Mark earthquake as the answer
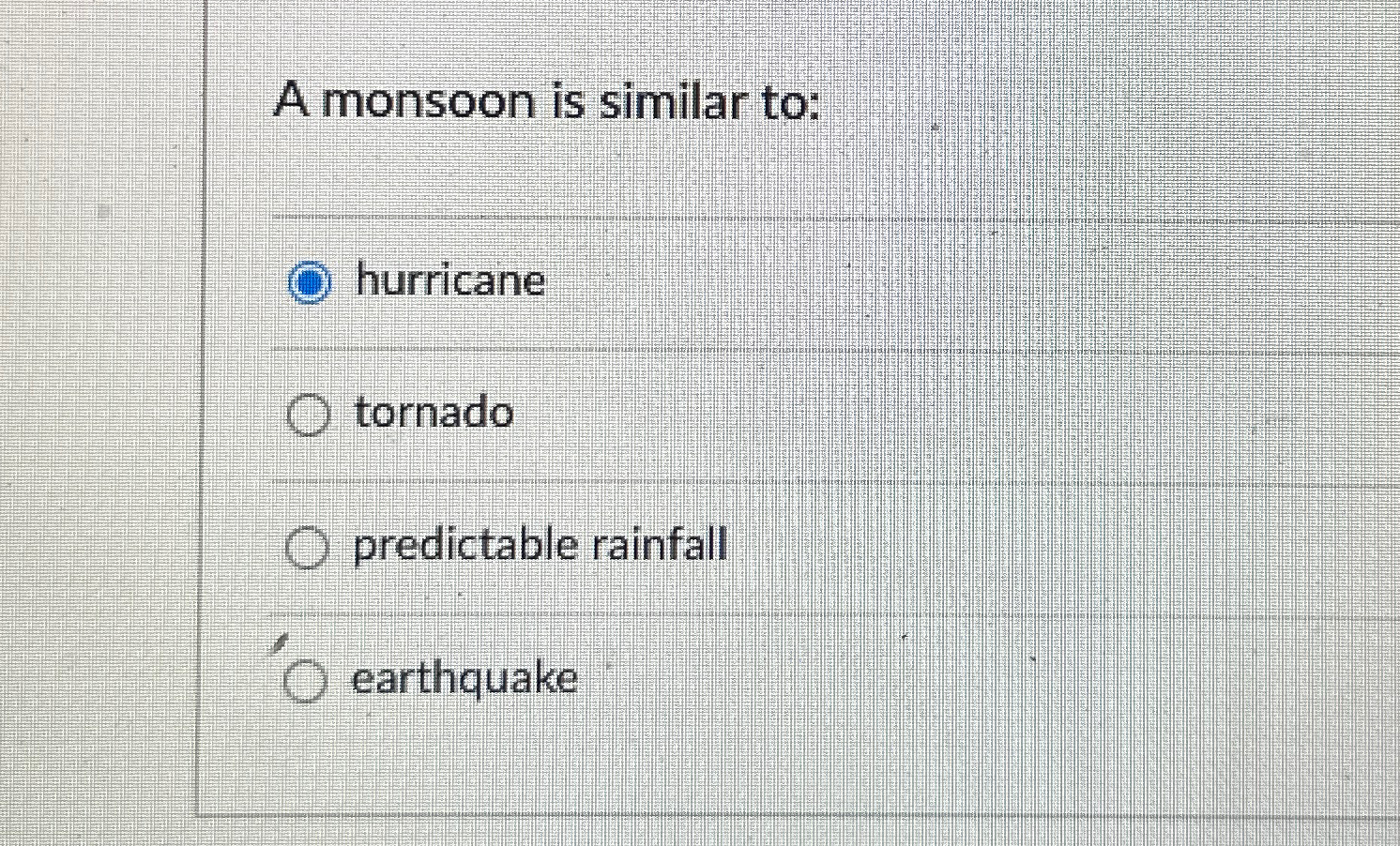Image resolution: width=1400 pixels, height=846 pixels. (305, 681)
